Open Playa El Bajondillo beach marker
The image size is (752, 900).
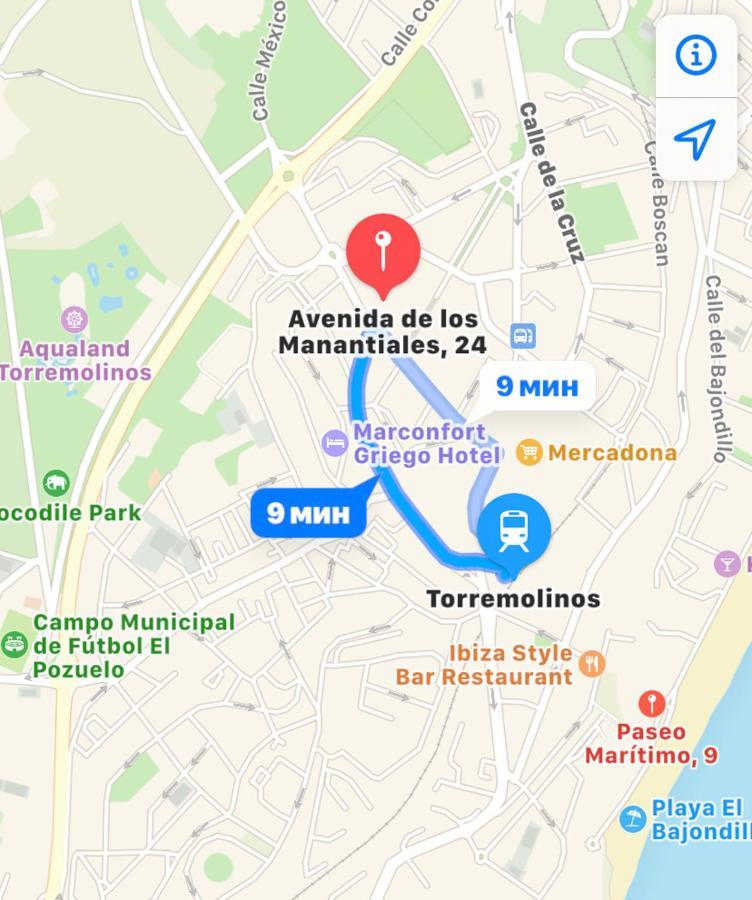click(x=632, y=819)
